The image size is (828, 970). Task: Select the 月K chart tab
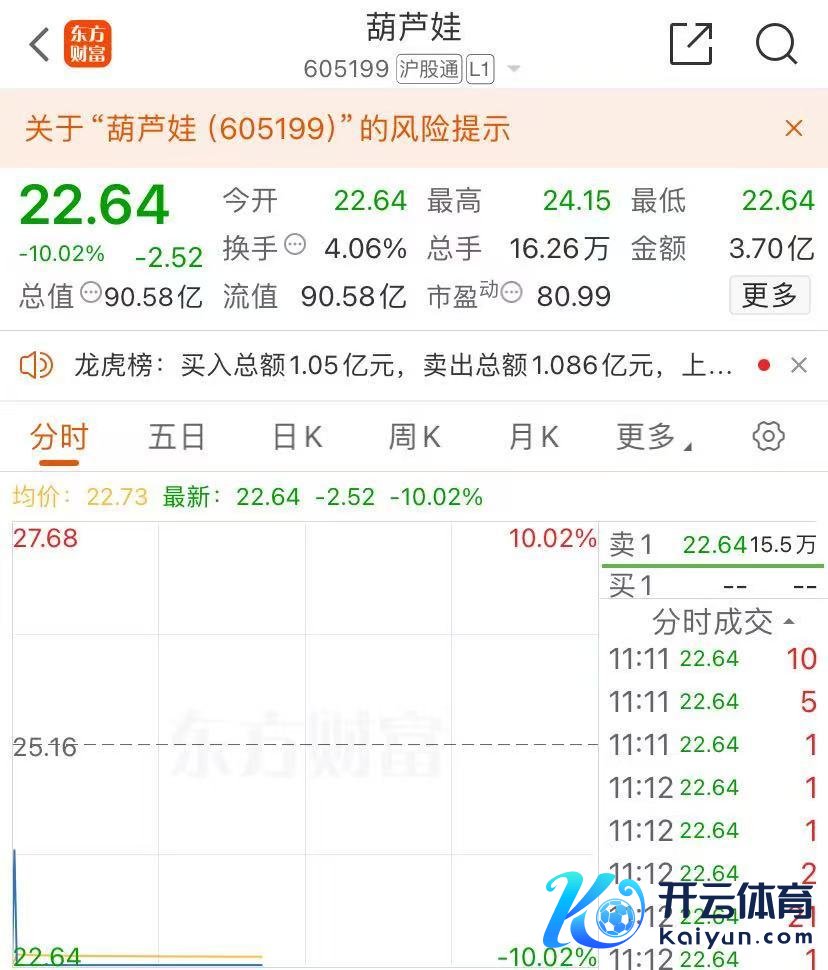[x=533, y=437]
